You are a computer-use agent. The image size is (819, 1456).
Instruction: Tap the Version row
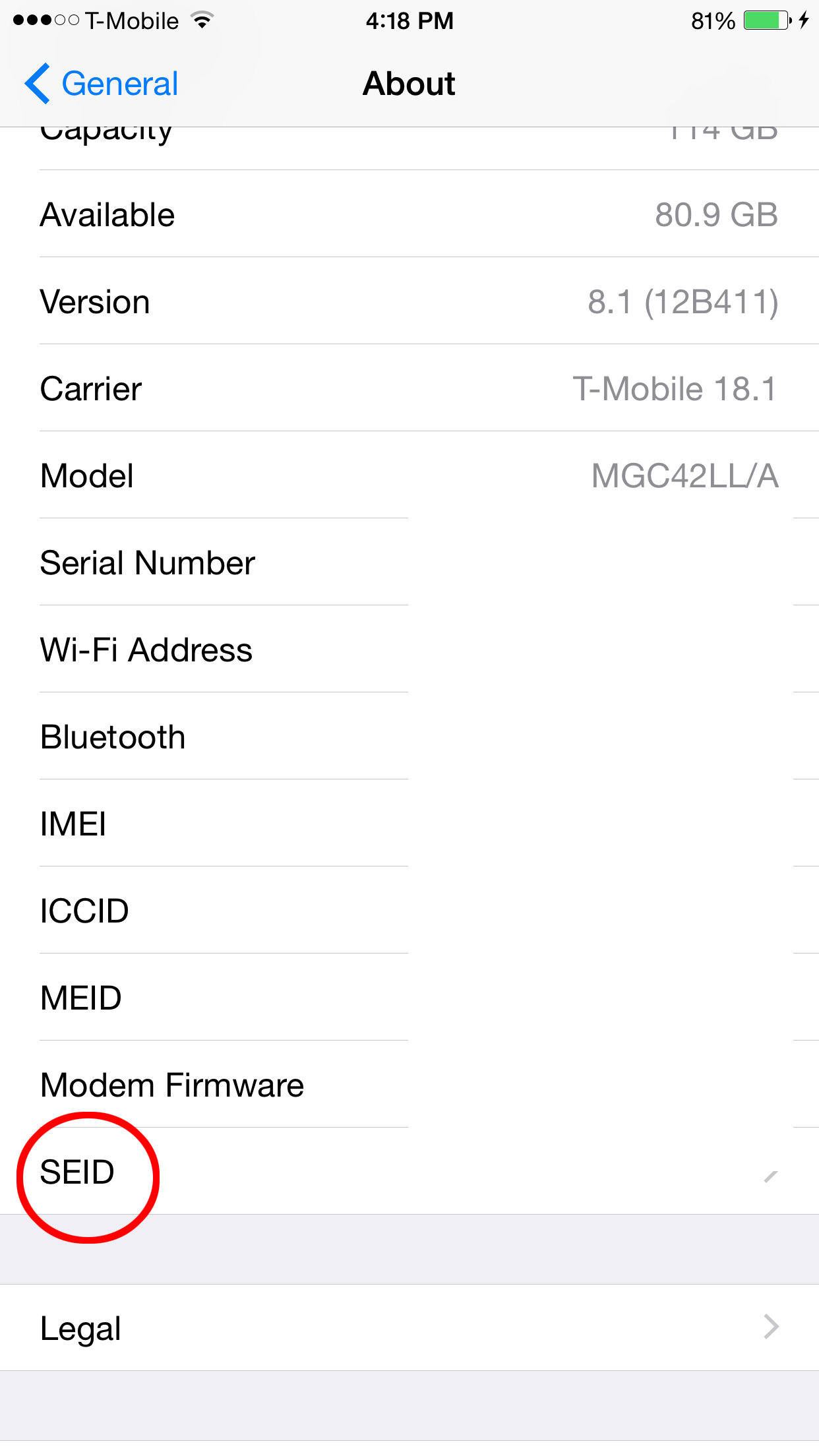pos(409,301)
